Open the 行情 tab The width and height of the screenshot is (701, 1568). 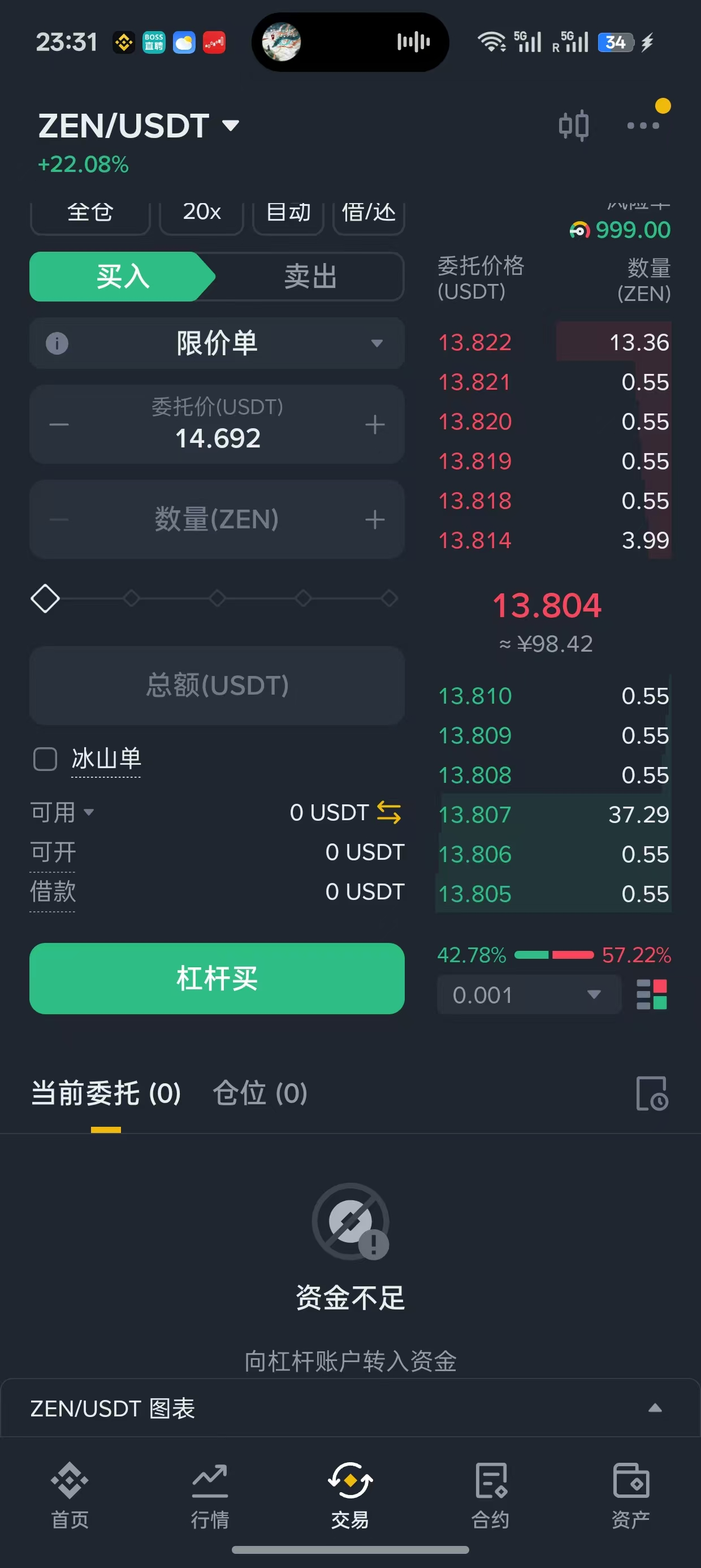tap(210, 1494)
